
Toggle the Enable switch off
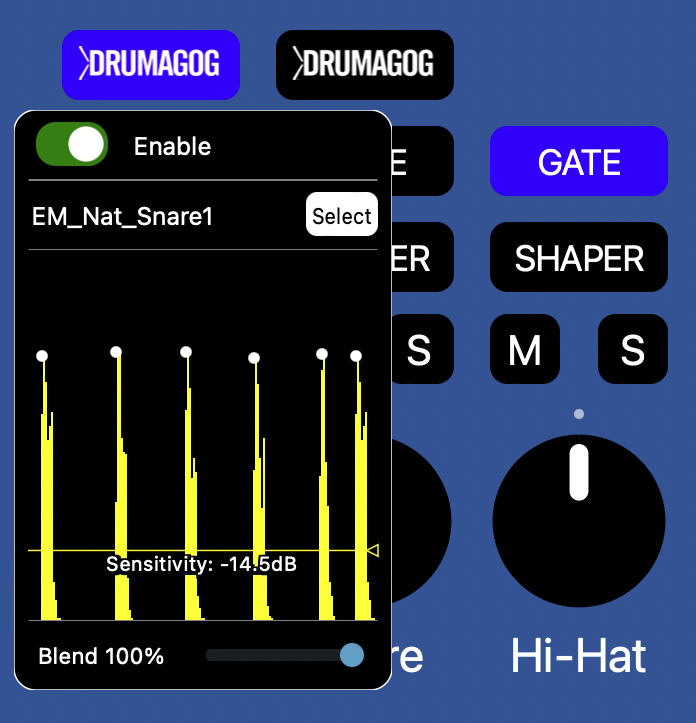72,145
